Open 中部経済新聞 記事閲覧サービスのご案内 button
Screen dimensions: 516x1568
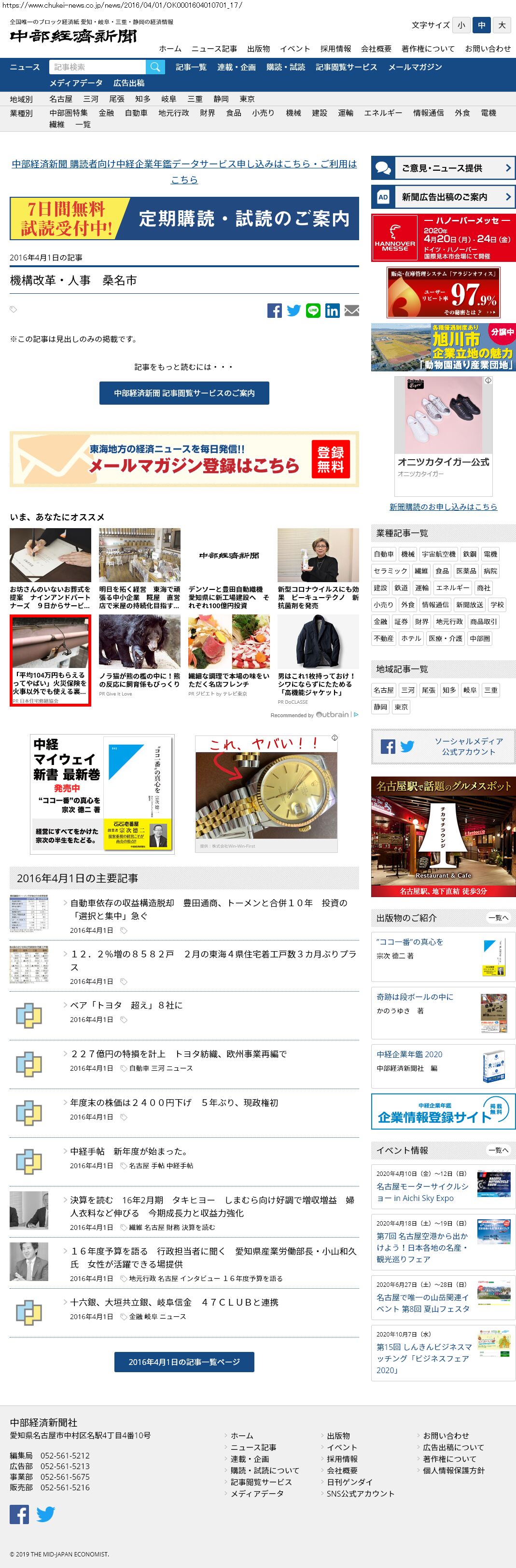click(184, 393)
